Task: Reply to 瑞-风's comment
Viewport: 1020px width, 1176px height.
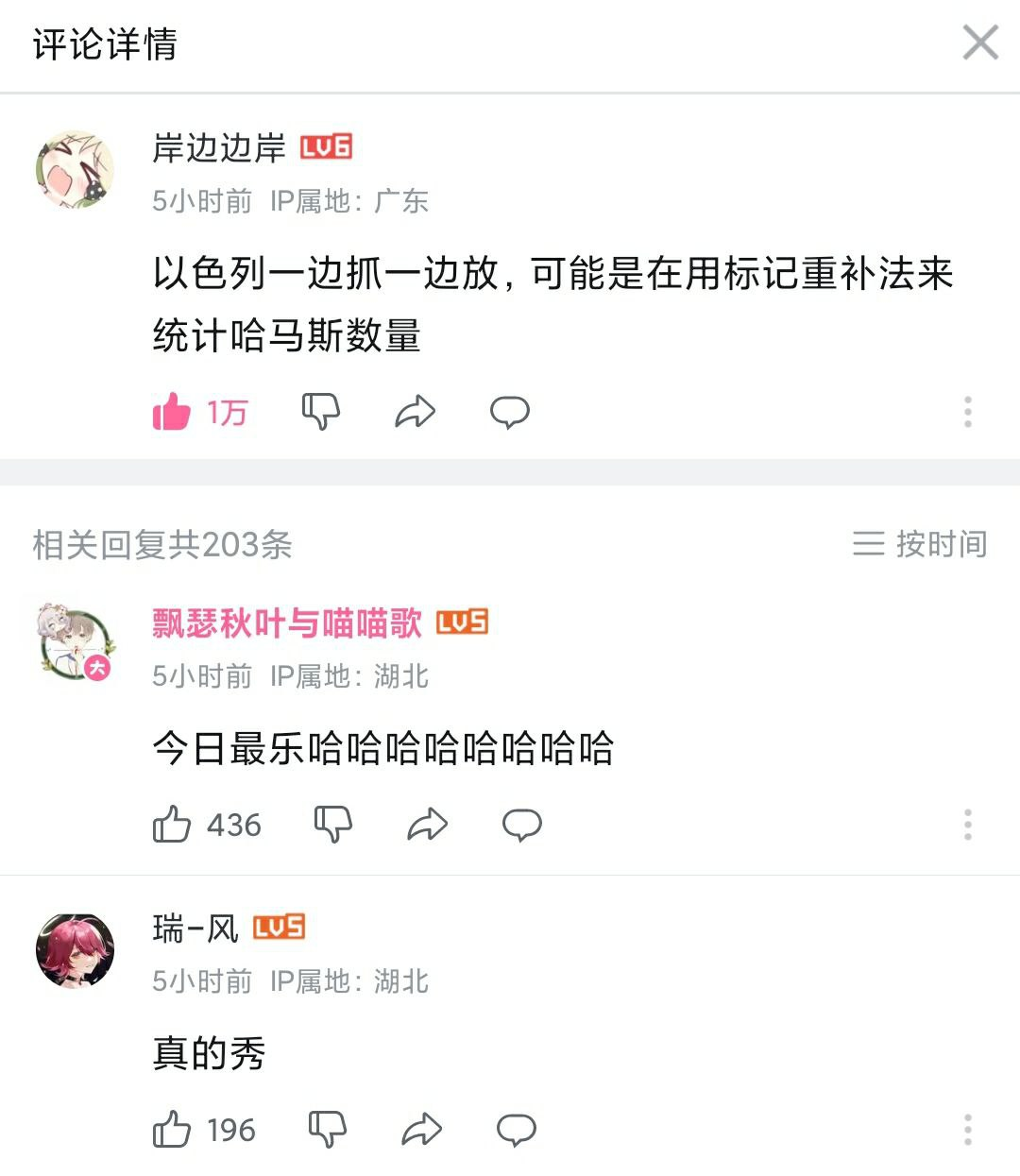Action: [516, 1130]
